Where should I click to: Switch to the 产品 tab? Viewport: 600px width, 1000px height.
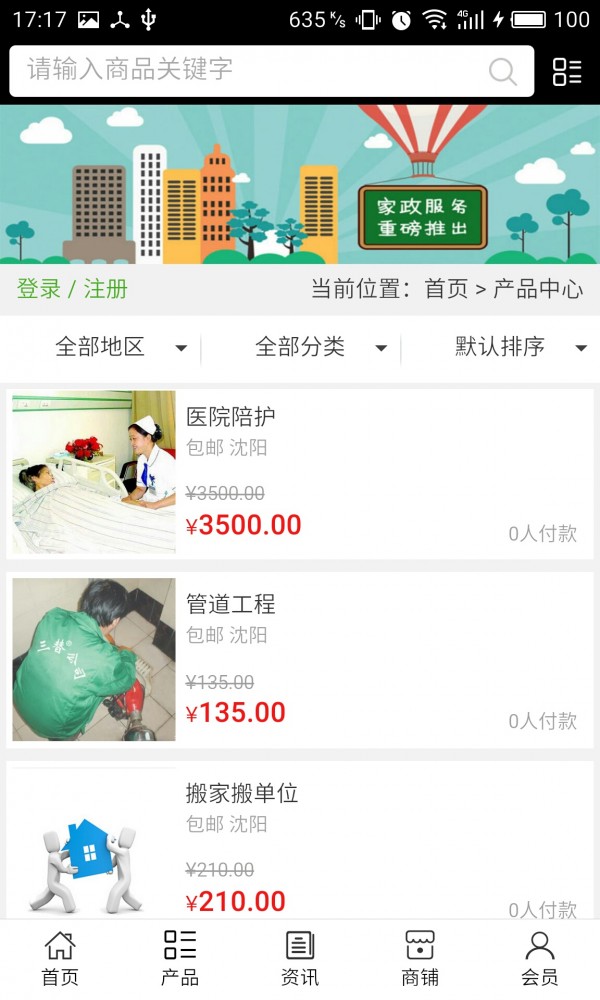pyautogui.click(x=180, y=958)
